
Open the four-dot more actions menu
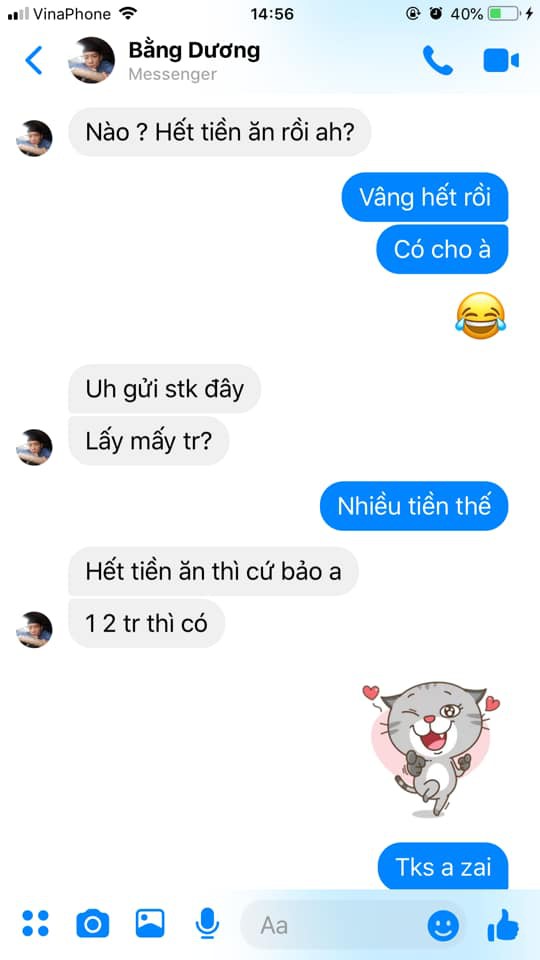pos(36,923)
